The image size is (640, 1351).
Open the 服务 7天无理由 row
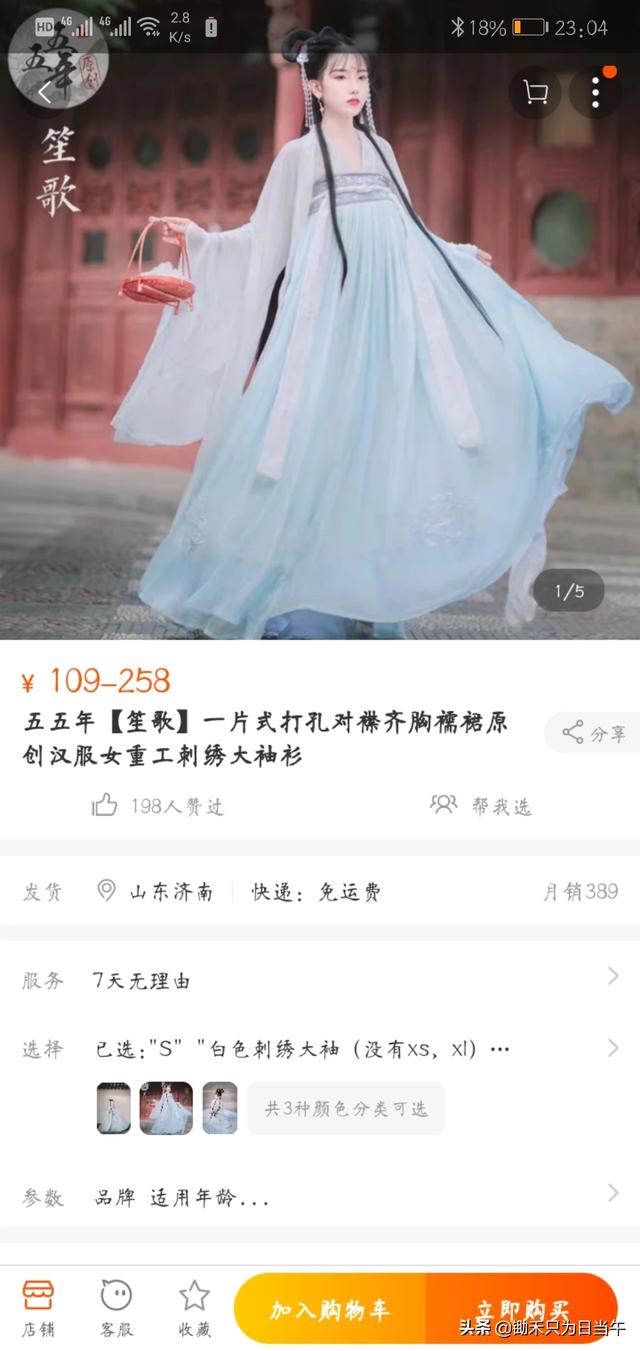[320, 980]
